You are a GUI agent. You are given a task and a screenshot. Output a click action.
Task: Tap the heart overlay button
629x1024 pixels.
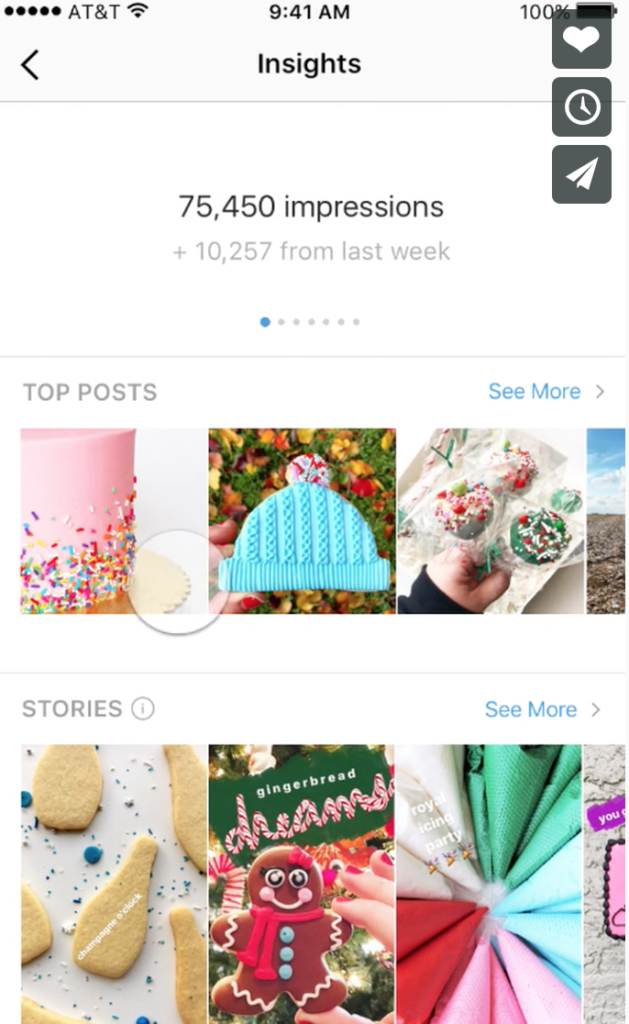click(x=581, y=39)
